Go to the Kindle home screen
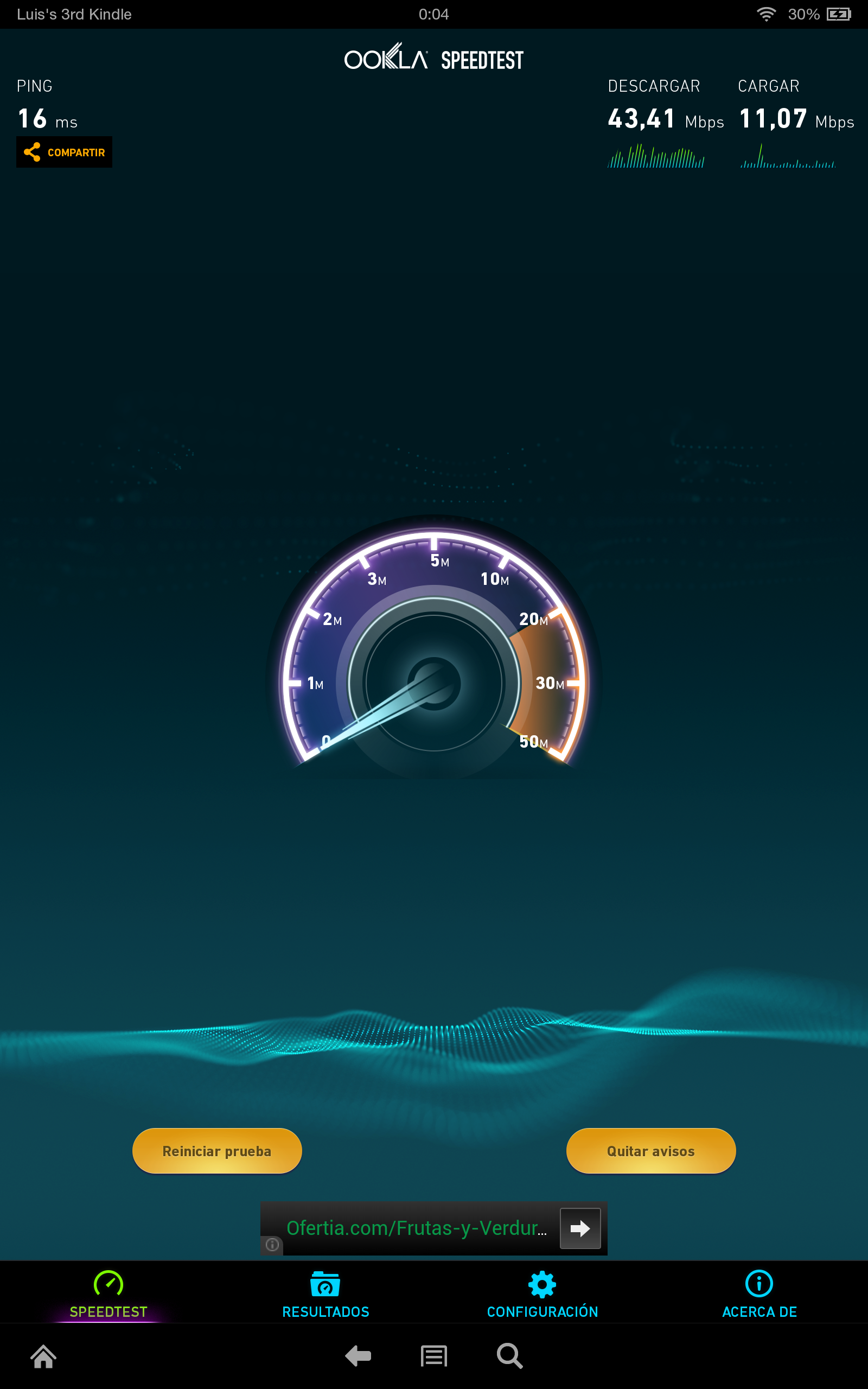This screenshot has width=868, height=1389. (43, 1356)
